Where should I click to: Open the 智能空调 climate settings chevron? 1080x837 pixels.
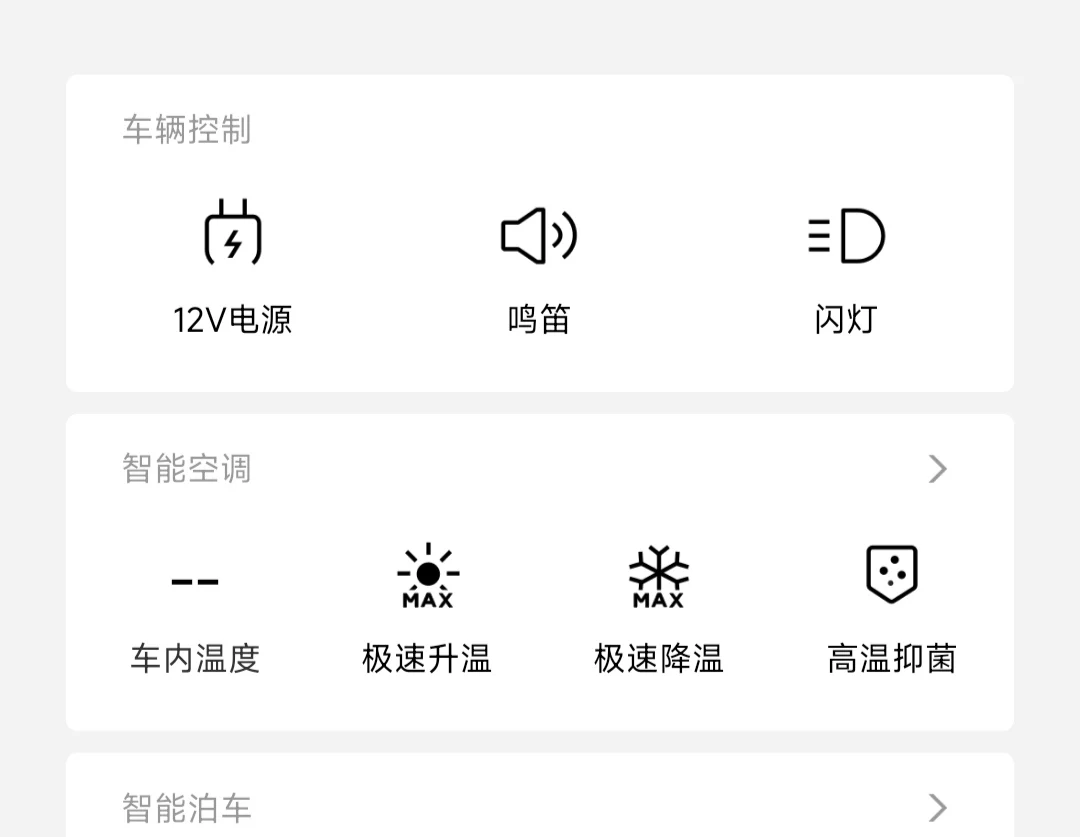pos(937,469)
